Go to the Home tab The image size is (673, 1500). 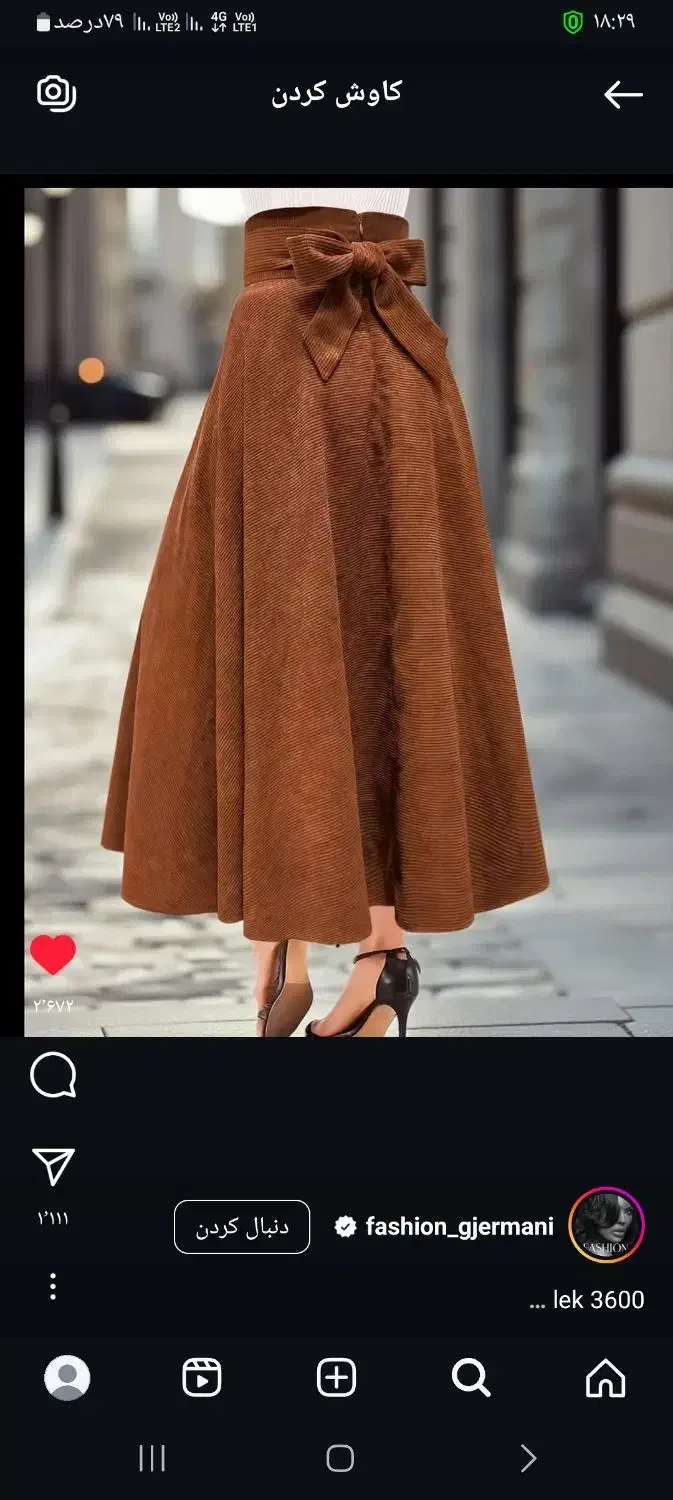click(x=606, y=1378)
